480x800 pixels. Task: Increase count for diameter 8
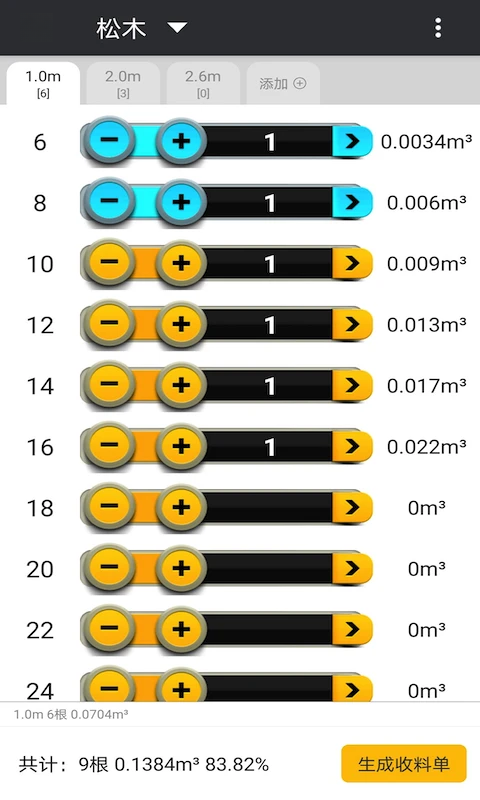point(181,202)
